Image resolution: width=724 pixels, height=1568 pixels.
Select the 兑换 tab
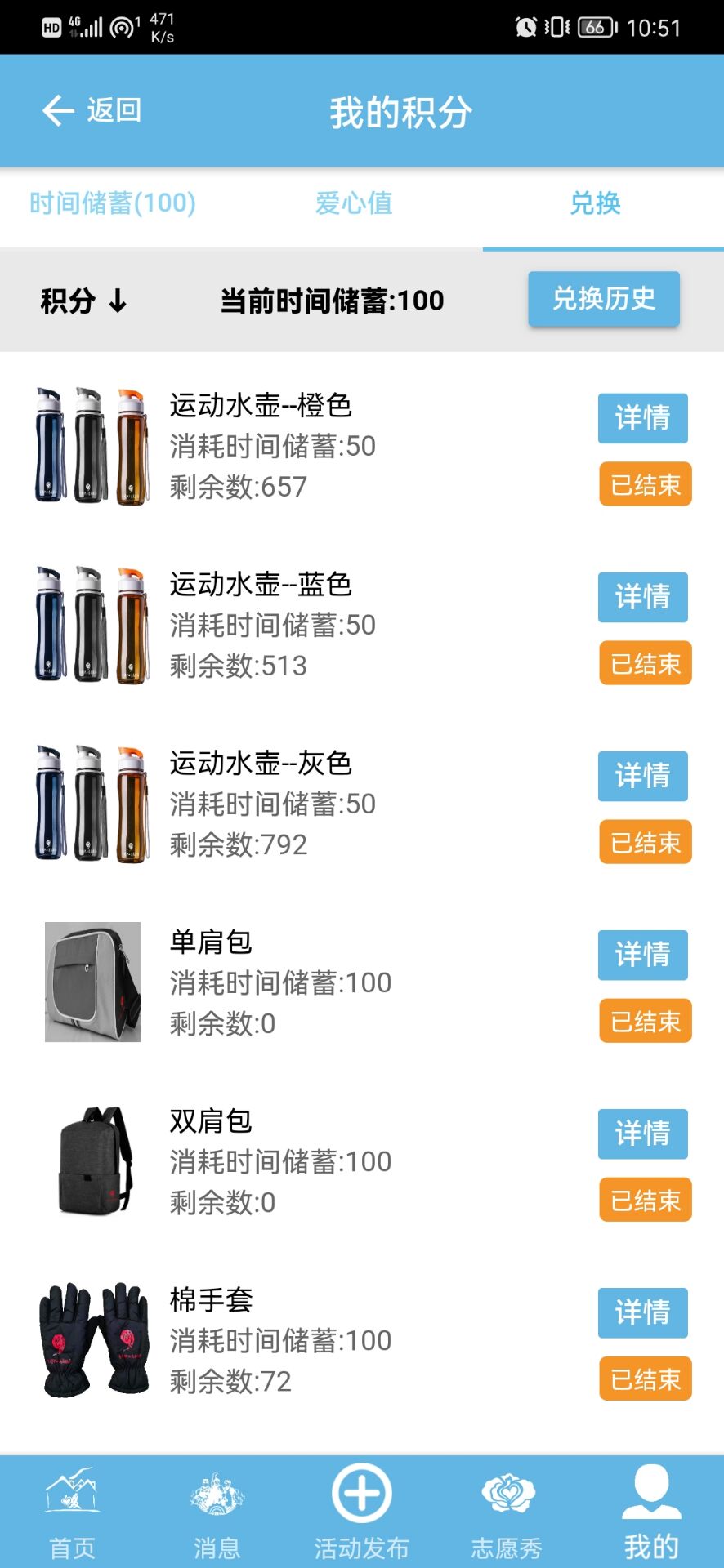(595, 203)
